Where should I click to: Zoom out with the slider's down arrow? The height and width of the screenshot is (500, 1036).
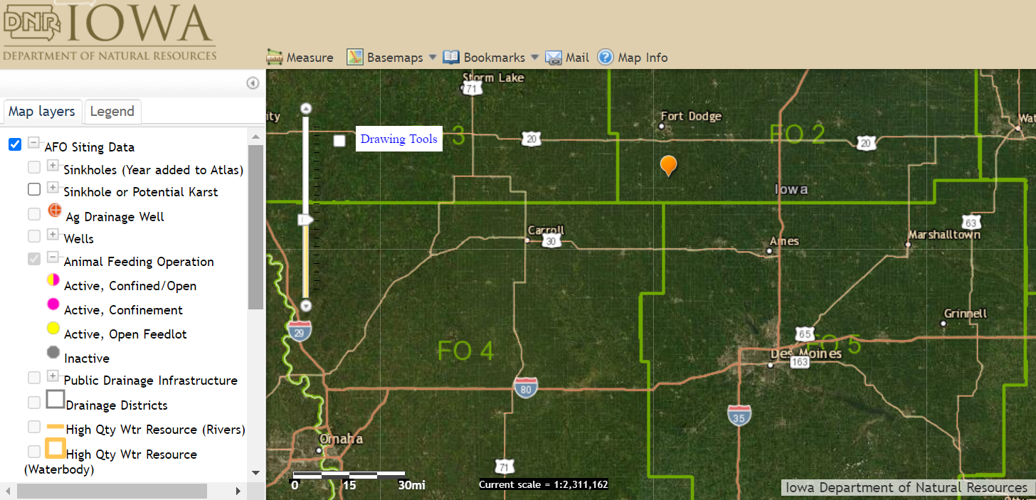[x=306, y=306]
